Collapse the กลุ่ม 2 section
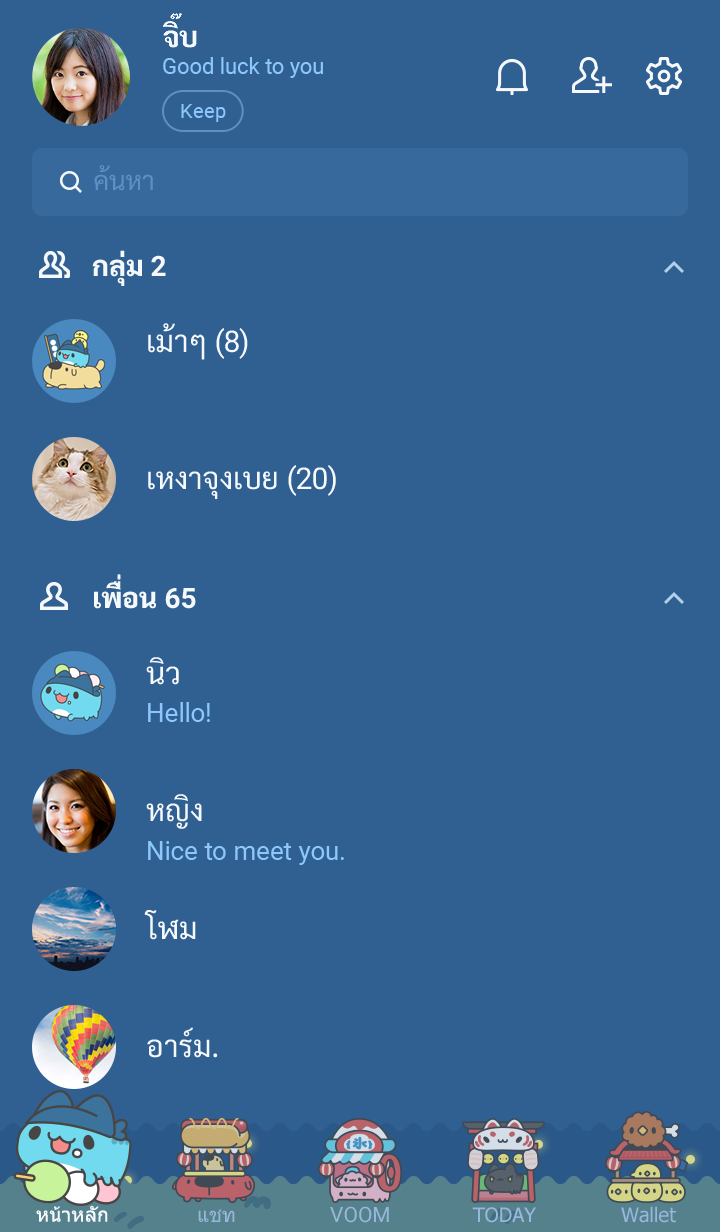 click(674, 267)
